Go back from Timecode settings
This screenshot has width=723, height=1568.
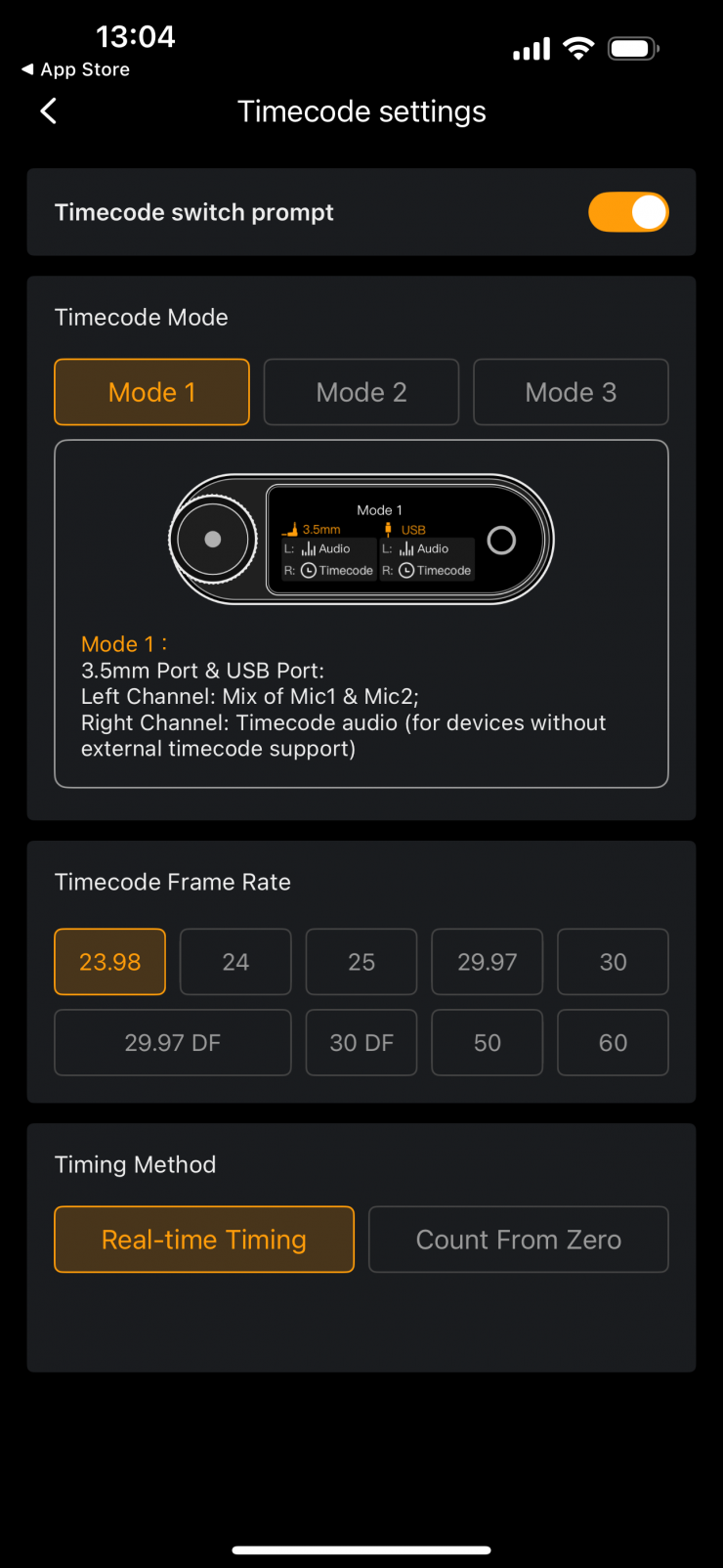(49, 111)
